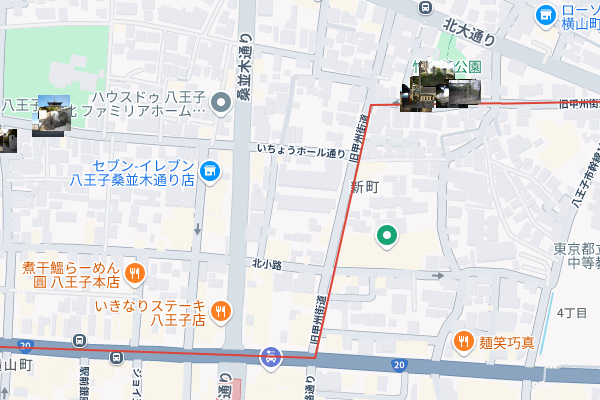The height and width of the screenshot is (400, 600).
Task: Select the 麺笑巧真 restaurant pin
Action: pyautogui.click(x=463, y=342)
